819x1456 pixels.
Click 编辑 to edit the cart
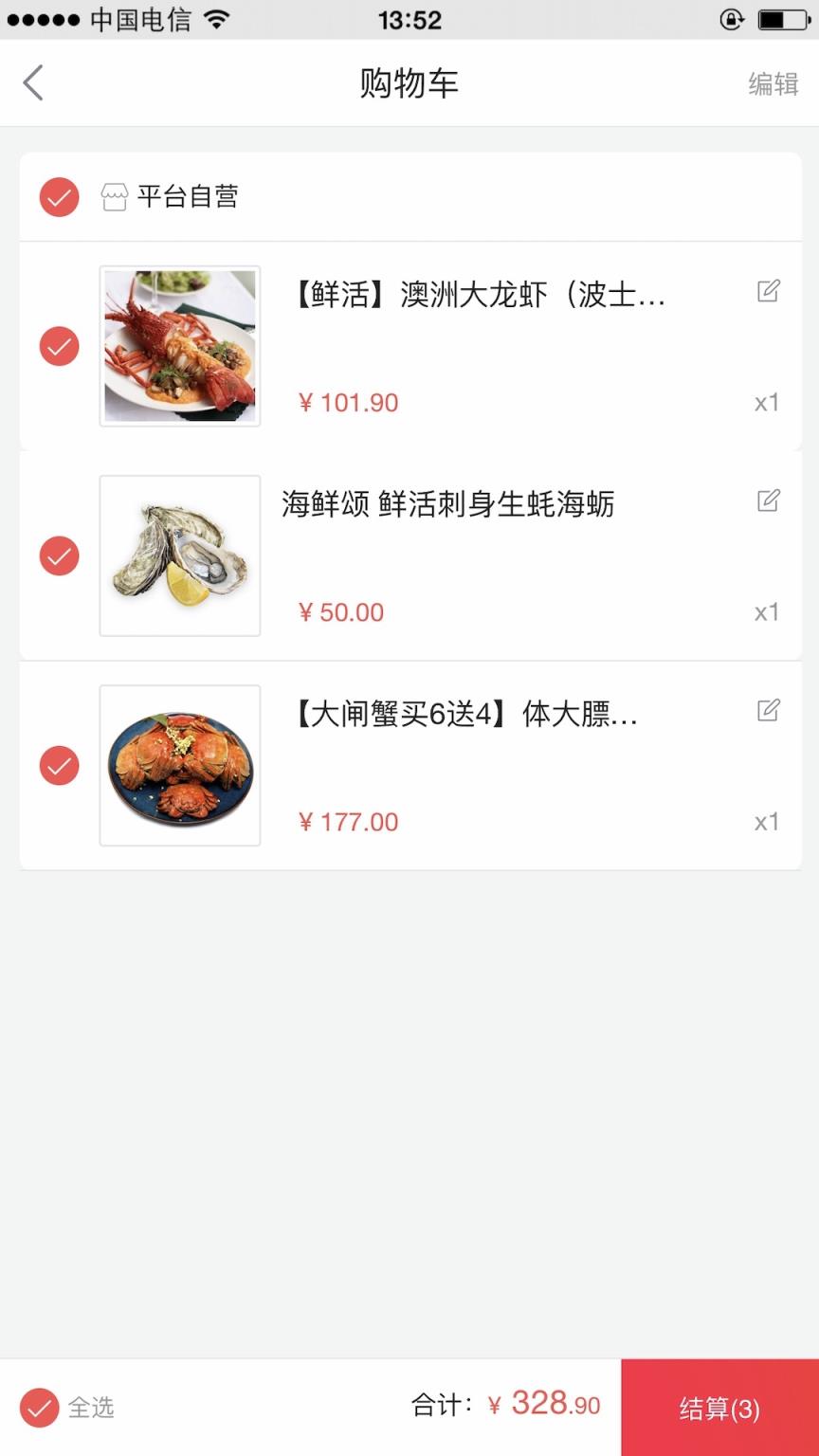pos(772,82)
